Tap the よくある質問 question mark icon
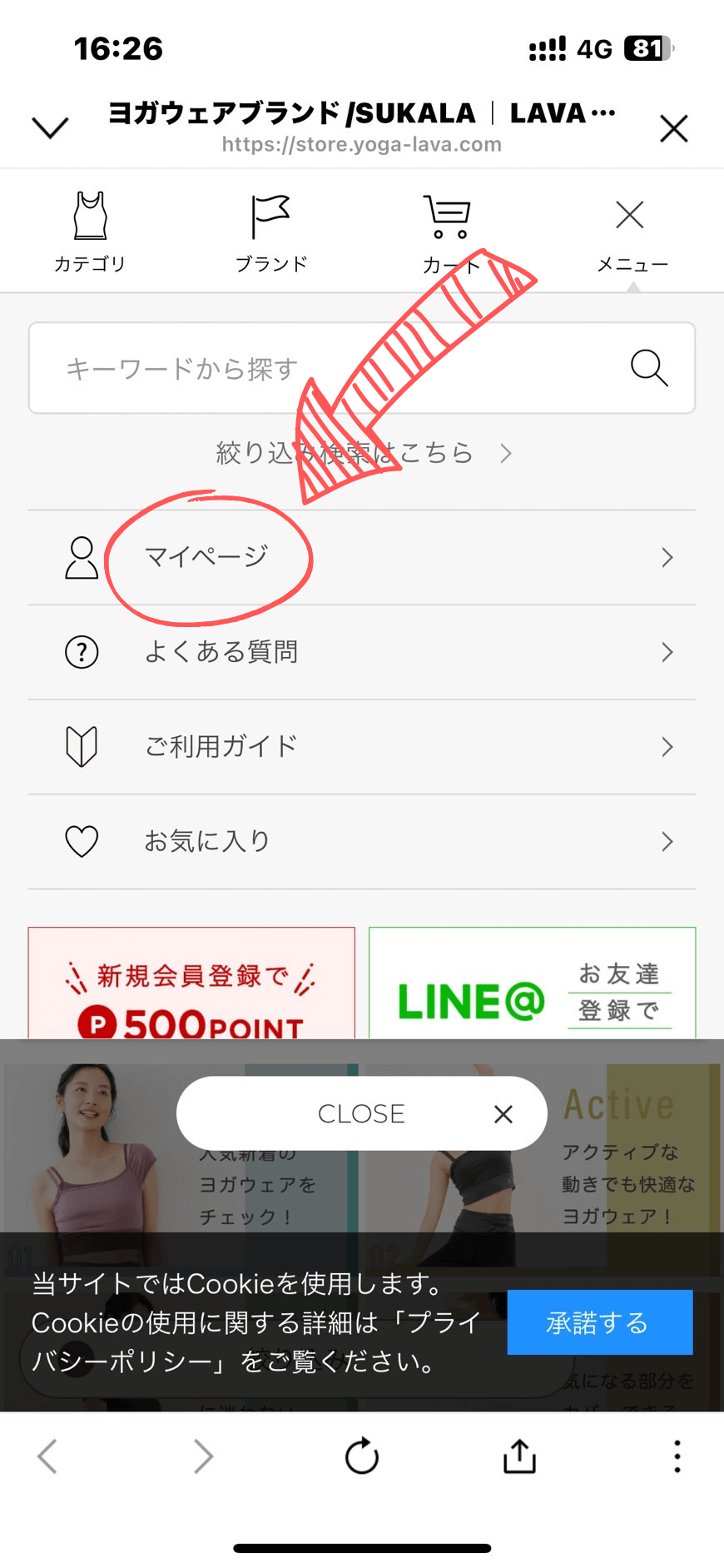Screen dimensions: 724x1568 [81, 652]
